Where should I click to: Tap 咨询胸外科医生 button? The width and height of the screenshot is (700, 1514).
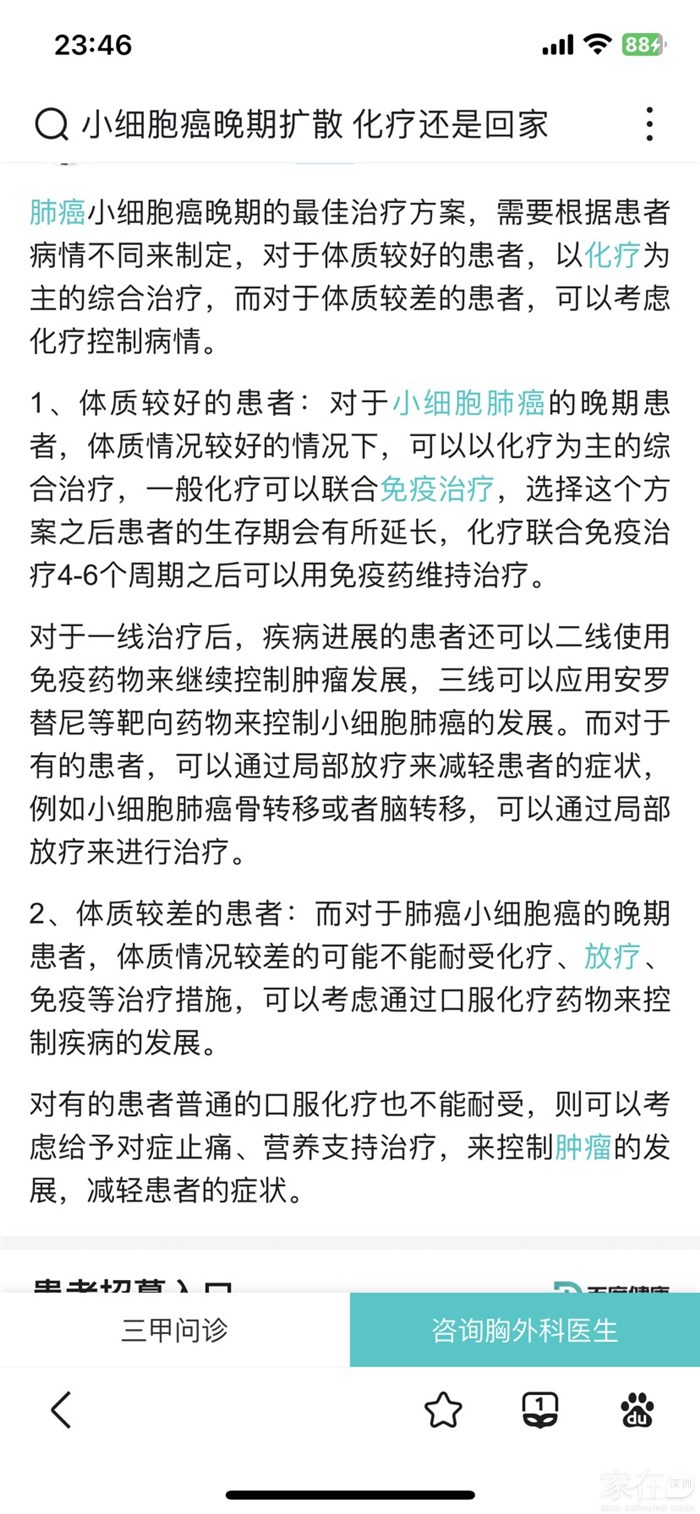click(x=524, y=1330)
